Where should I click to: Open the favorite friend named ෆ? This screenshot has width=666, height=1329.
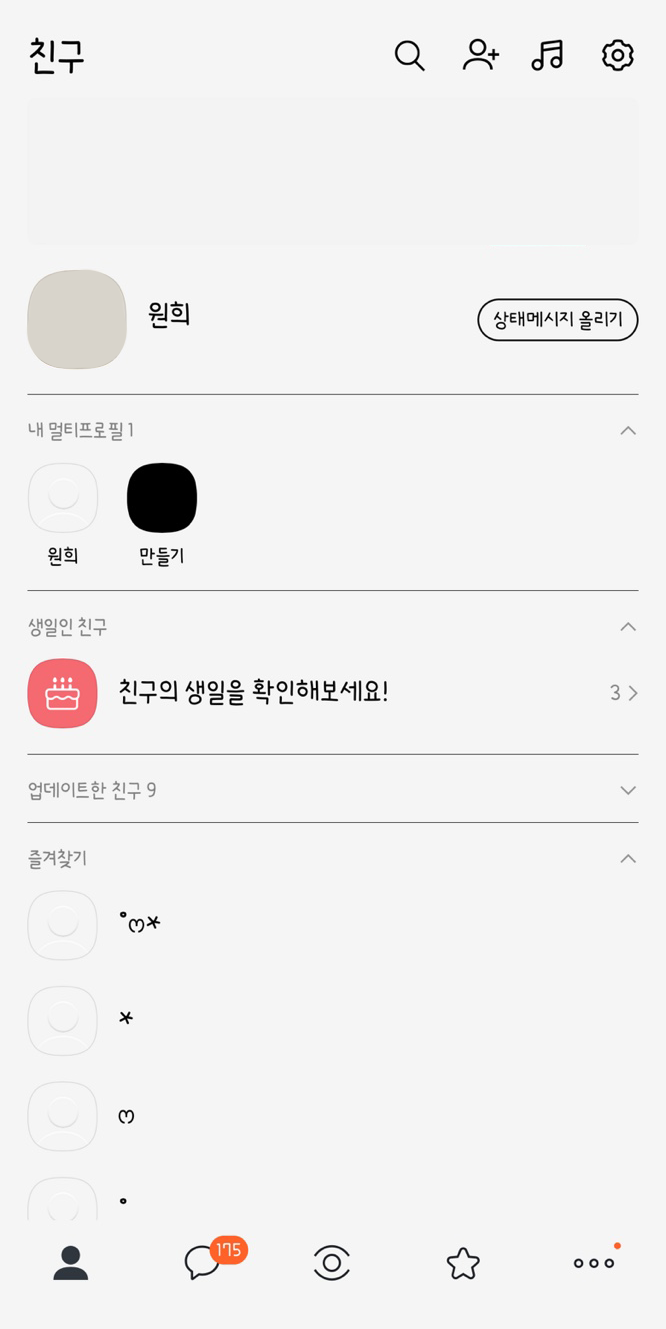[x=333, y=1116]
